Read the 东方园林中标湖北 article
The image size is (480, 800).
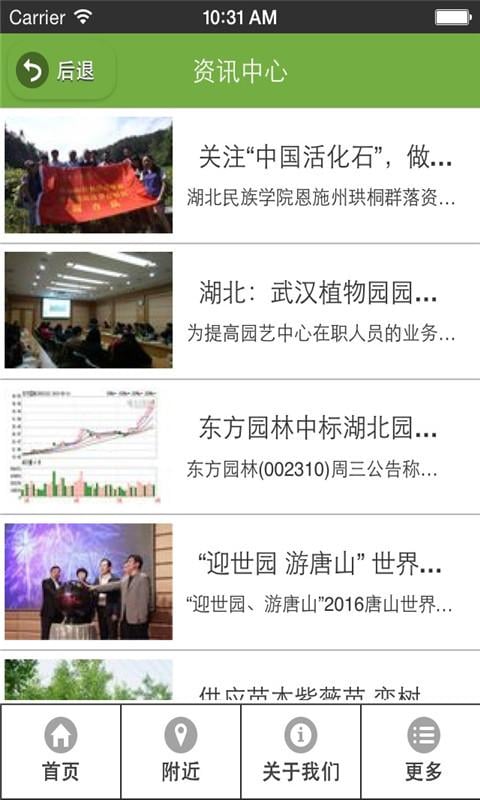pyautogui.click(x=240, y=446)
